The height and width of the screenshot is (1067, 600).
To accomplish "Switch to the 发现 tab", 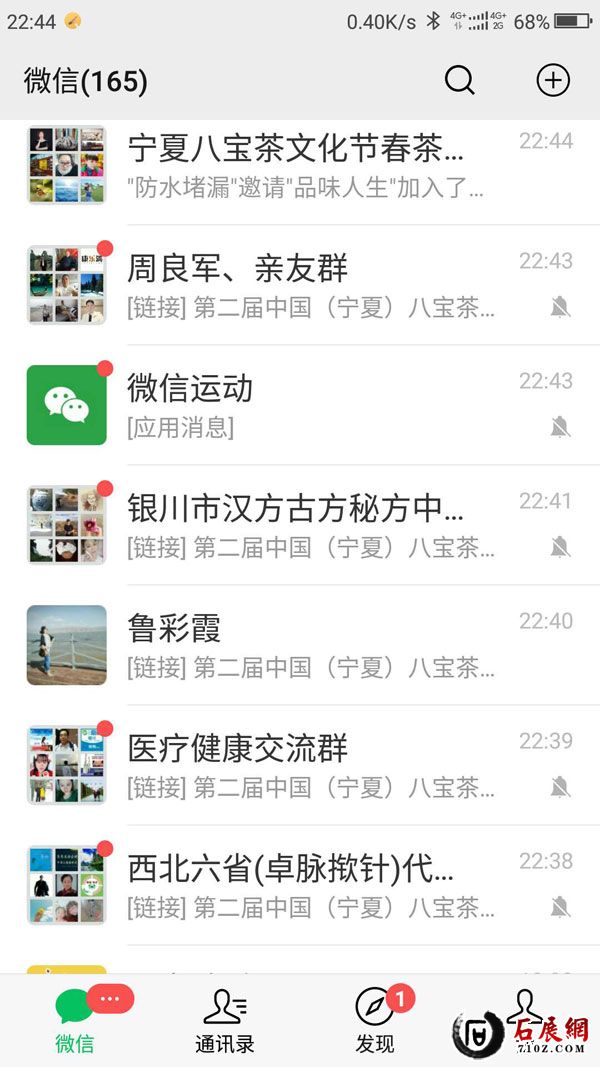I will pos(375,1021).
